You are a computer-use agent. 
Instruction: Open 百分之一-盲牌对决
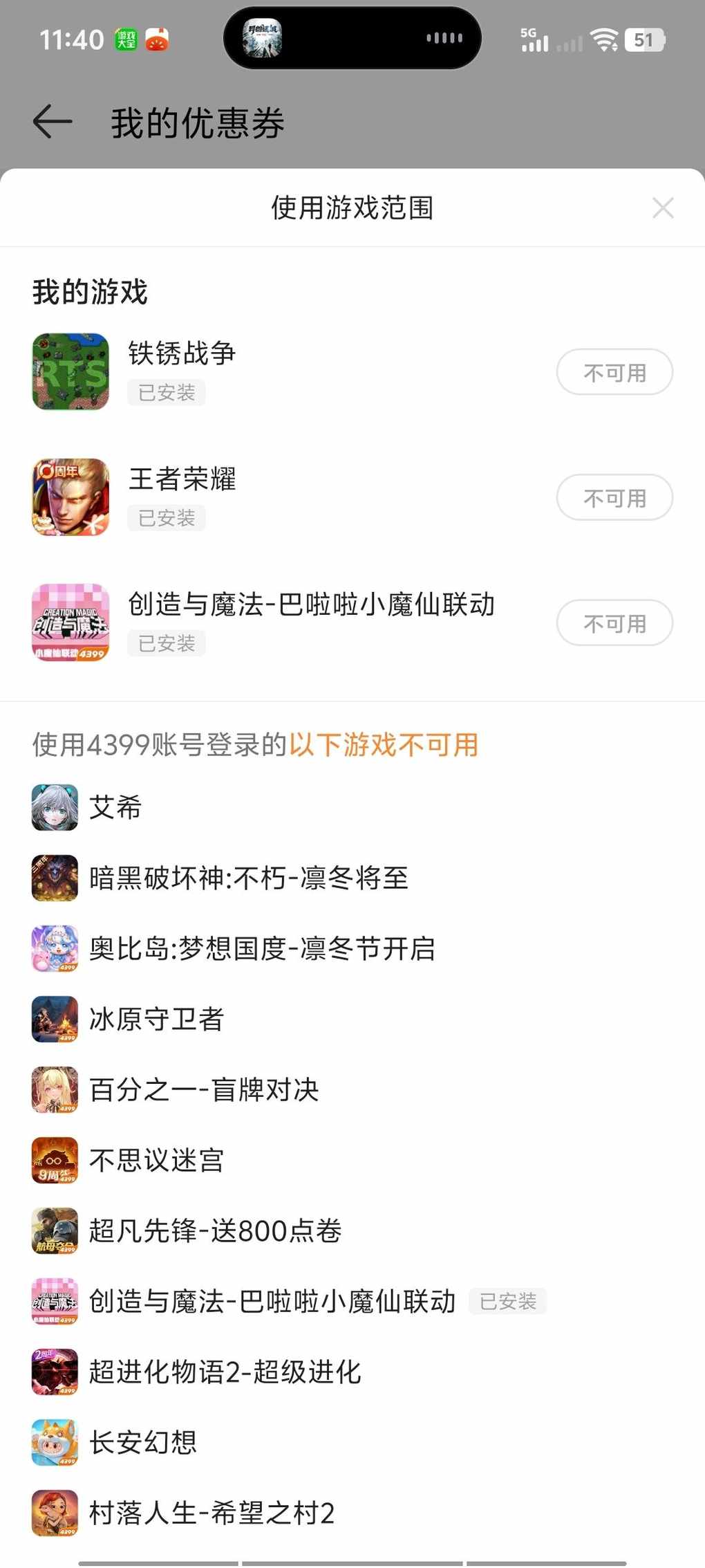[x=204, y=1089]
